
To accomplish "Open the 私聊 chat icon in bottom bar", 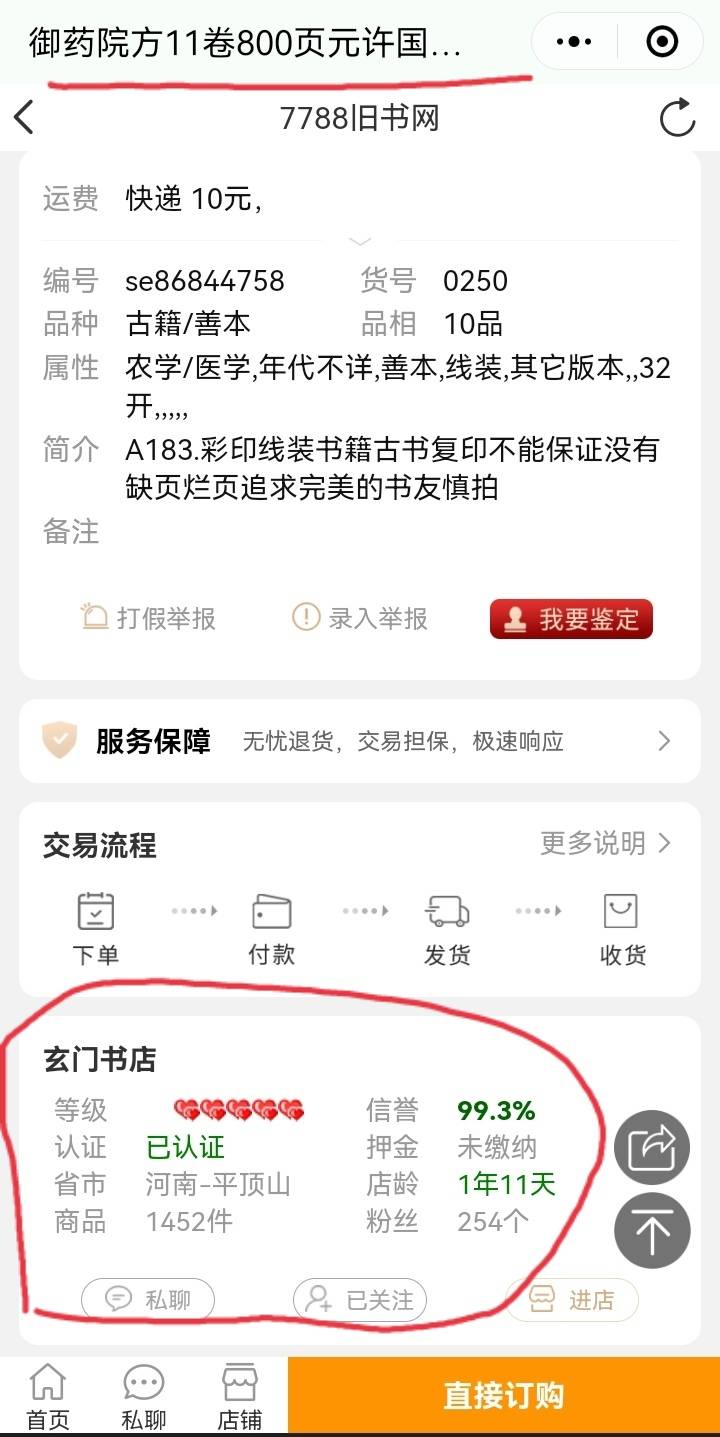I will (x=143, y=1389).
